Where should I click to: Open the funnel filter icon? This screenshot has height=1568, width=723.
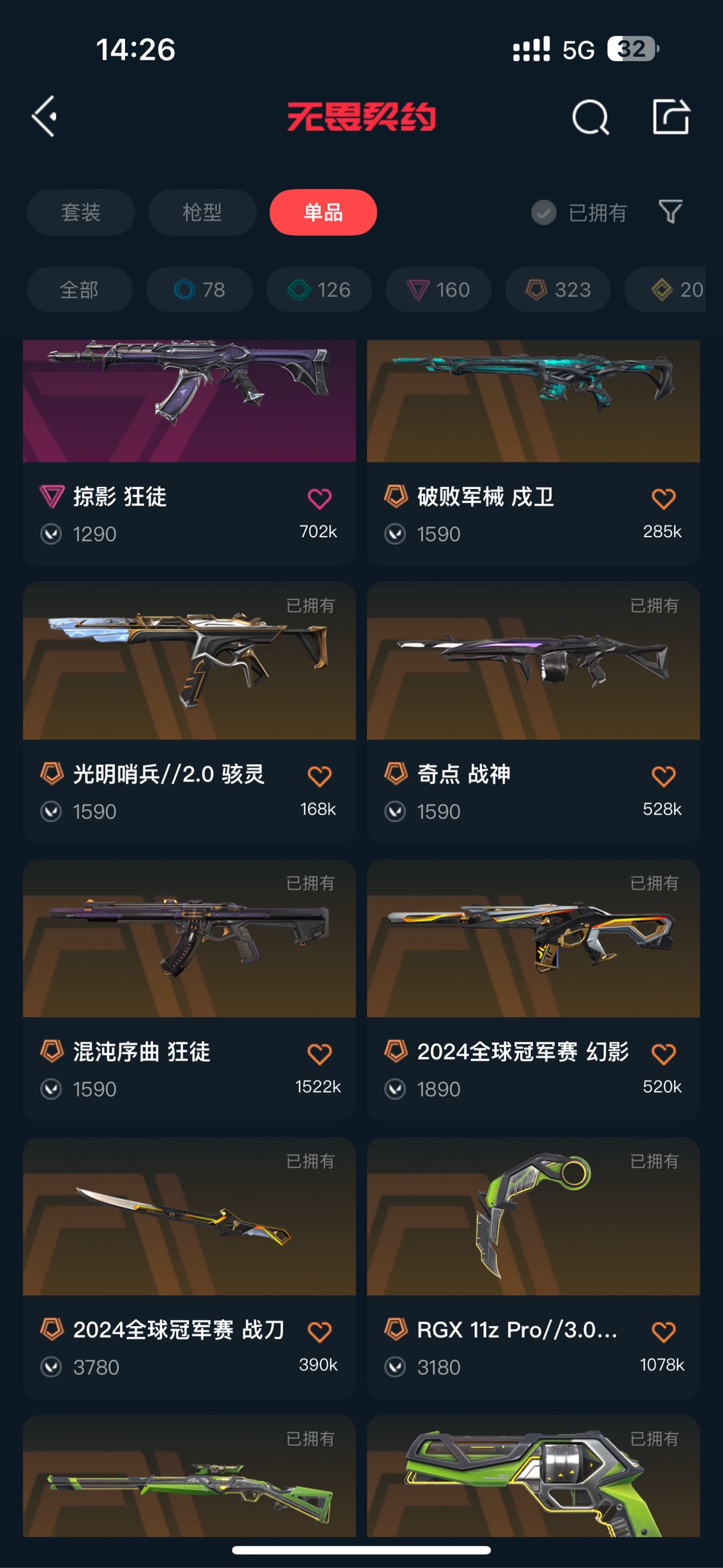coord(670,212)
